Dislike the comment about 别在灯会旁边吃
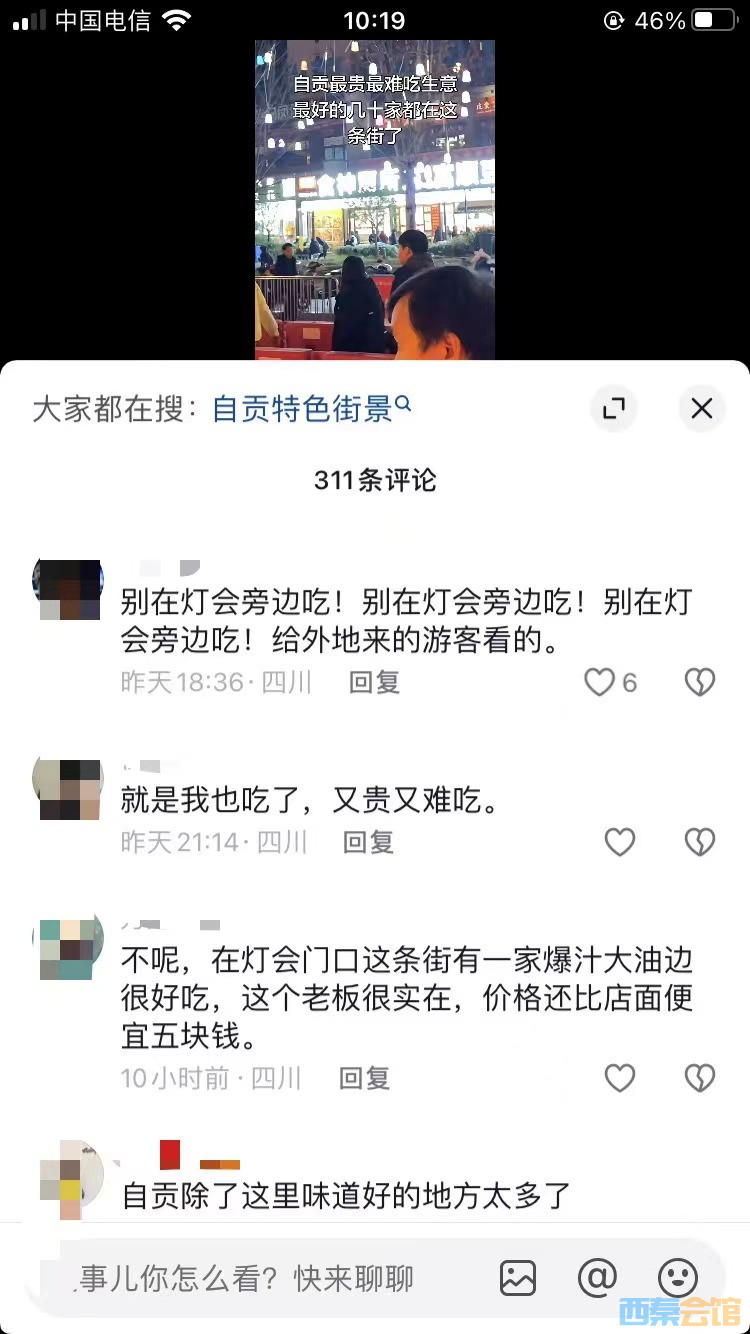Image resolution: width=750 pixels, height=1334 pixels. click(x=699, y=683)
